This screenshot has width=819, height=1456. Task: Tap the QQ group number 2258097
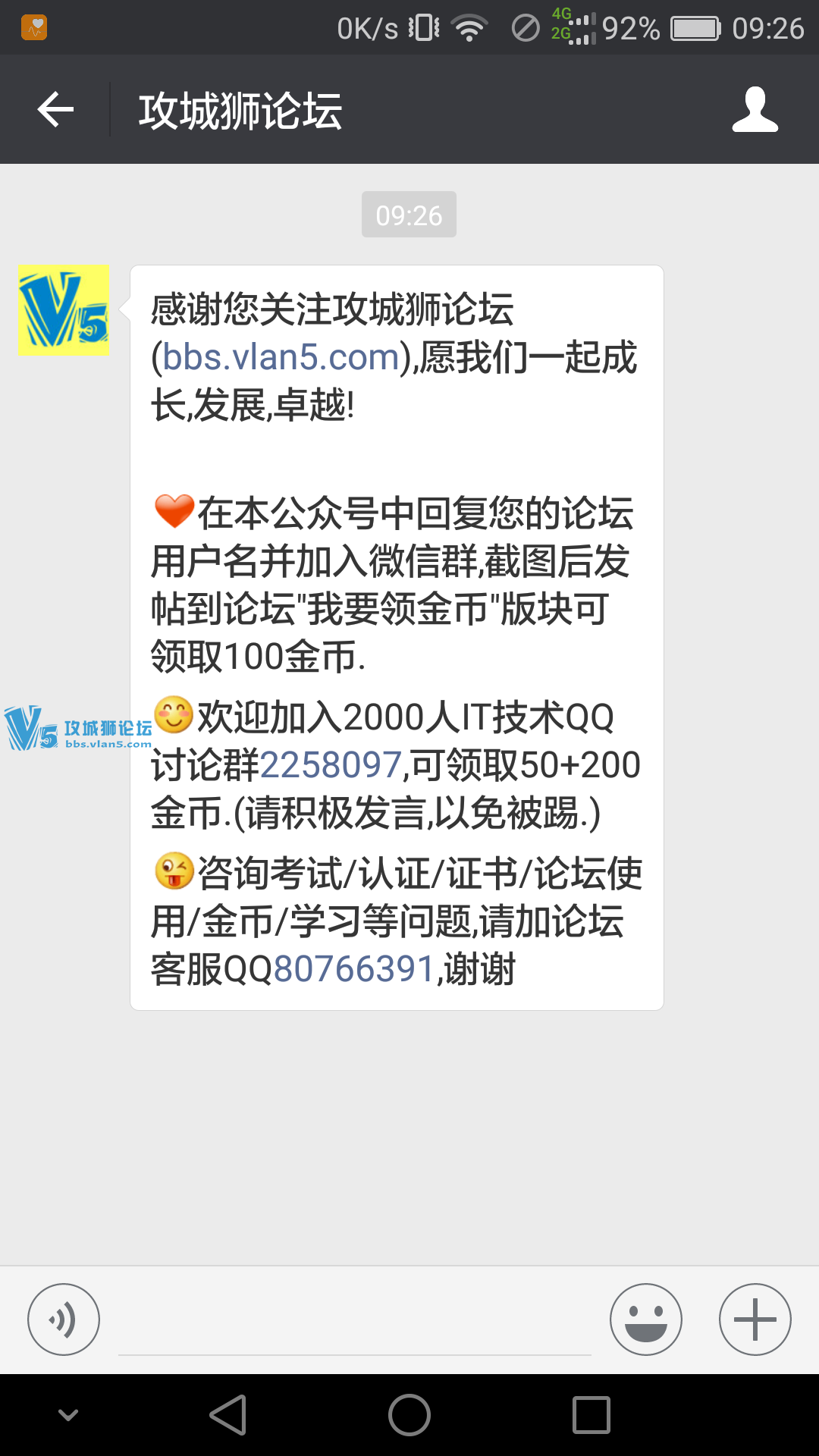coord(331,764)
